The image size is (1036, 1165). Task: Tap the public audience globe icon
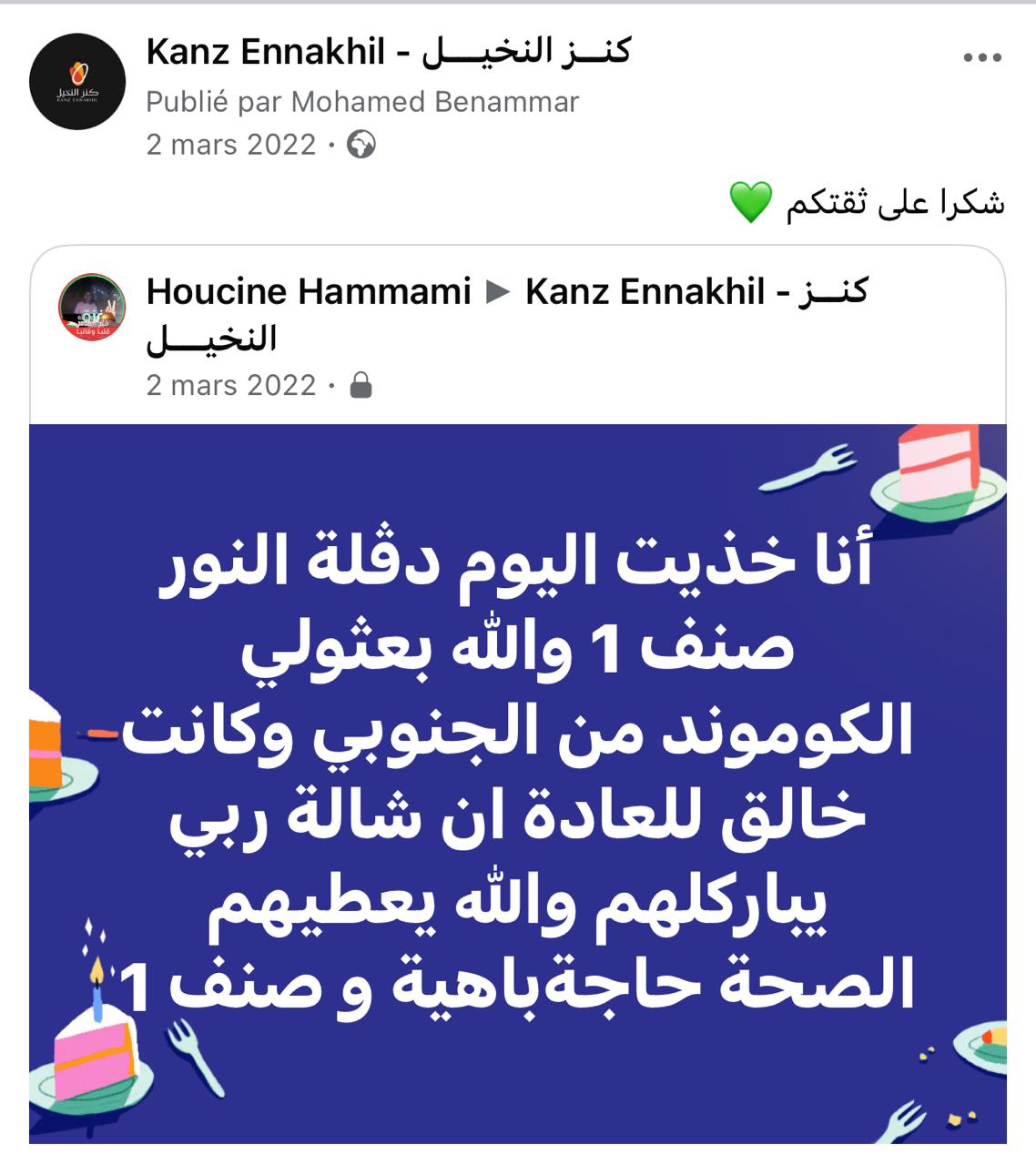tap(361, 145)
